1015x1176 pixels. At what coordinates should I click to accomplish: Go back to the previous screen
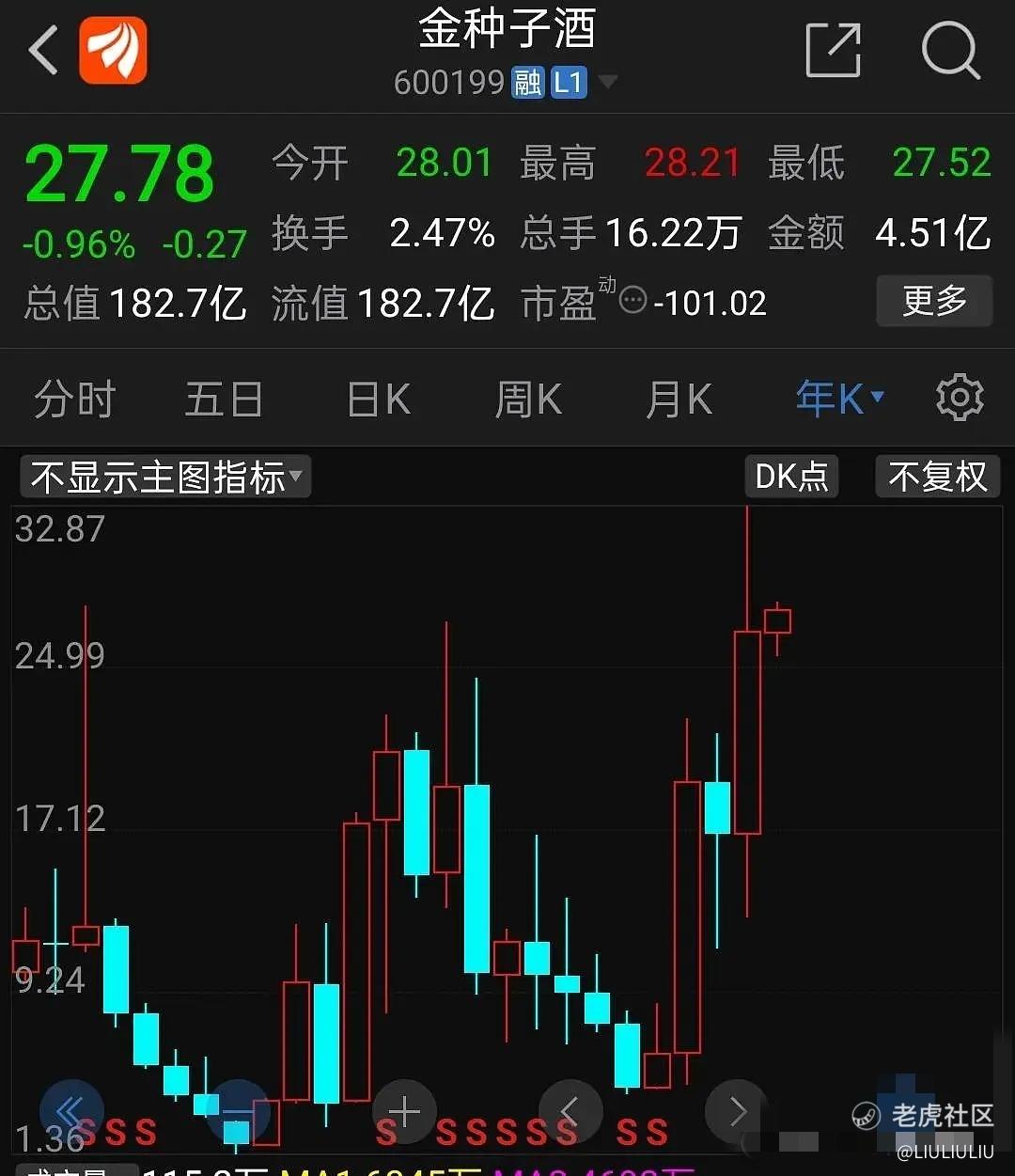[x=44, y=50]
